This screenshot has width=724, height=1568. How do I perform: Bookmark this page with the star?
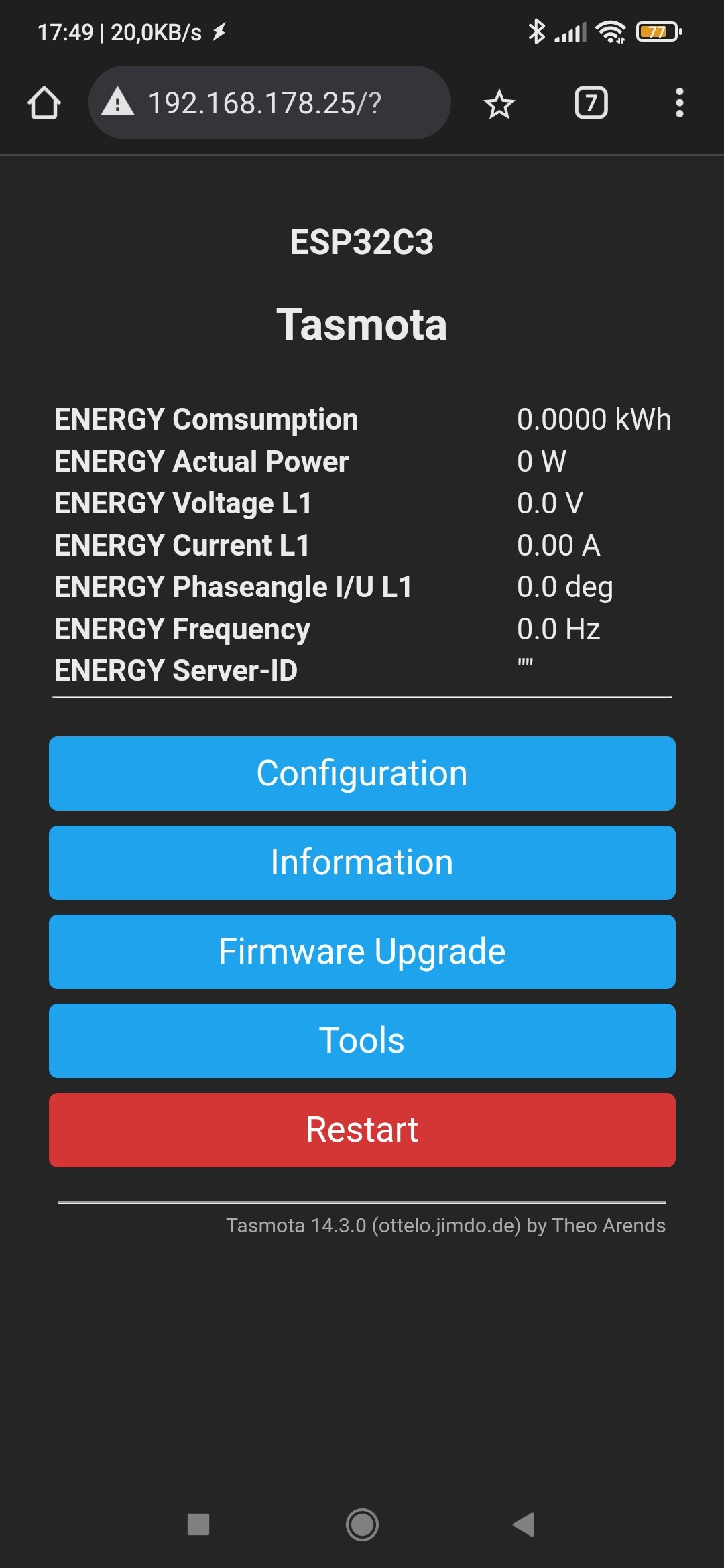coord(499,104)
